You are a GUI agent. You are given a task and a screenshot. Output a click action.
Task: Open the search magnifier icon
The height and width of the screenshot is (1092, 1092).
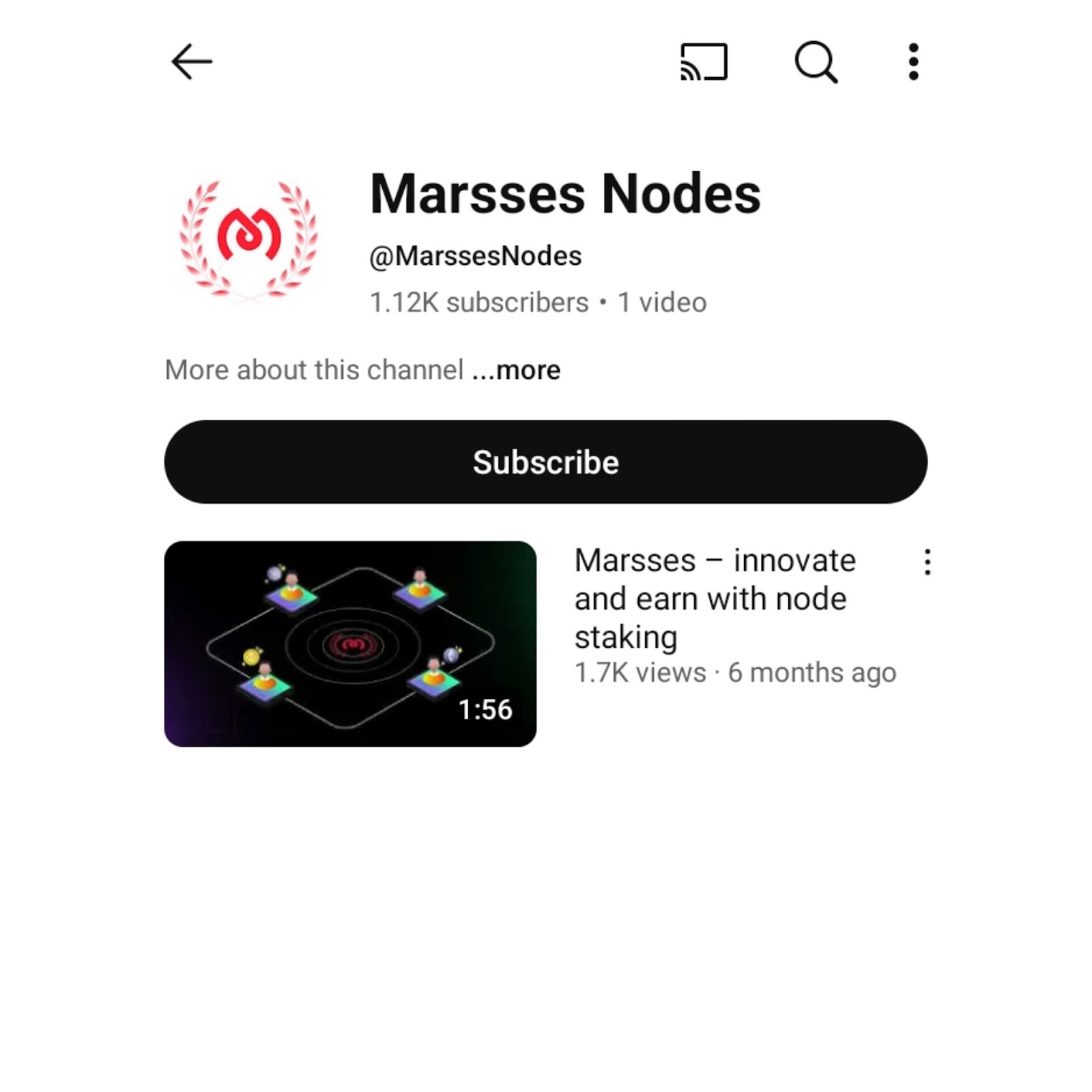[816, 62]
